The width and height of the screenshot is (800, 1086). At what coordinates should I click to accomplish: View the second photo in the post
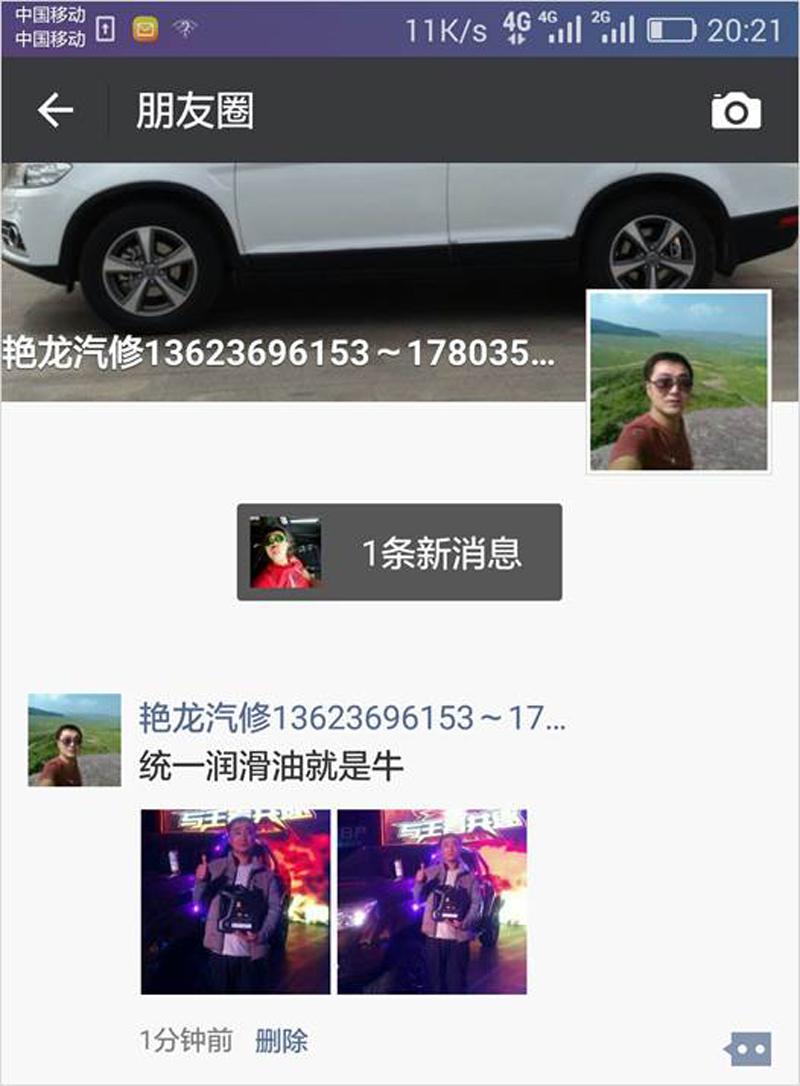(432, 902)
